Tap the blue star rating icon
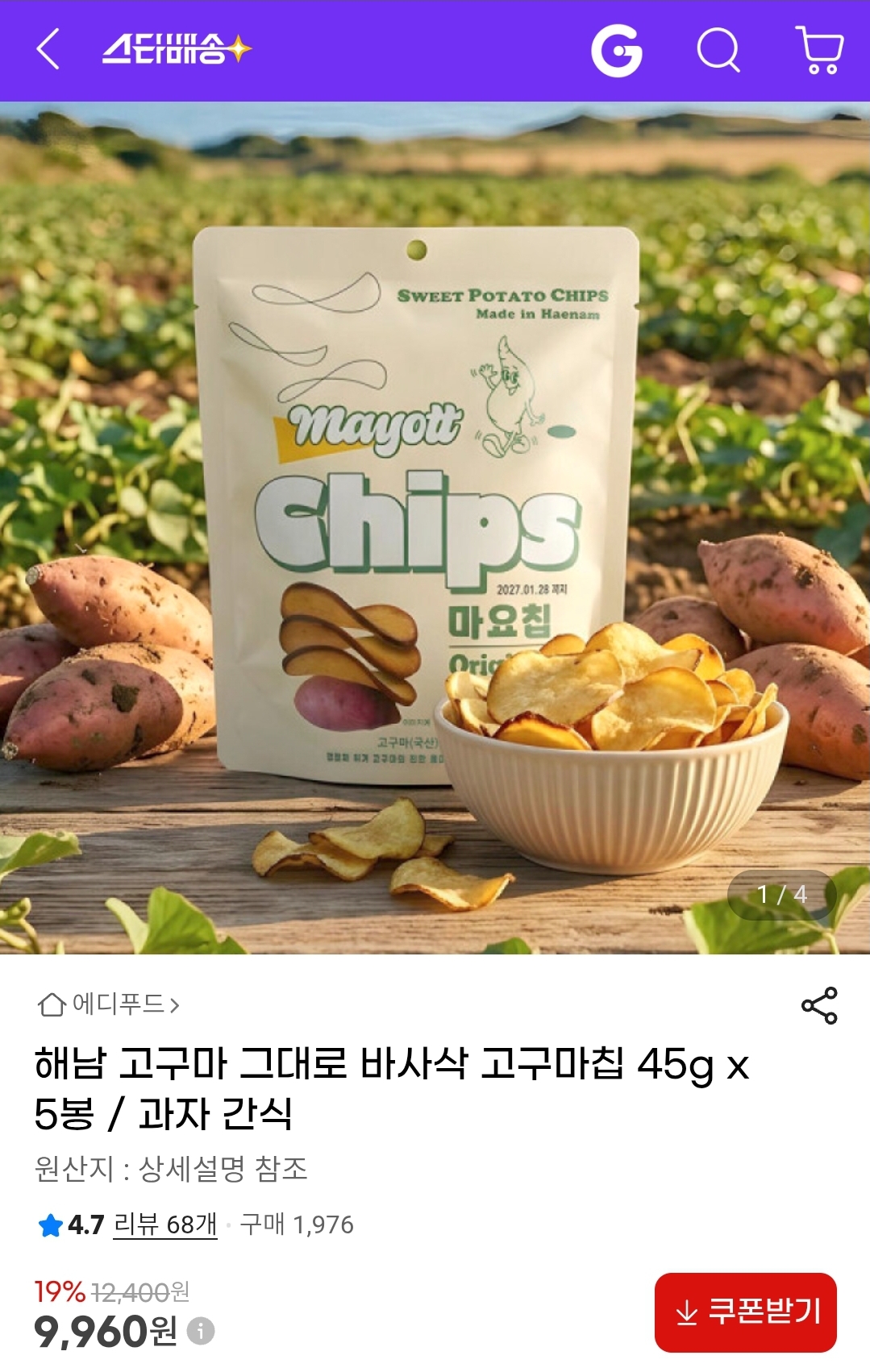 click(x=50, y=1223)
